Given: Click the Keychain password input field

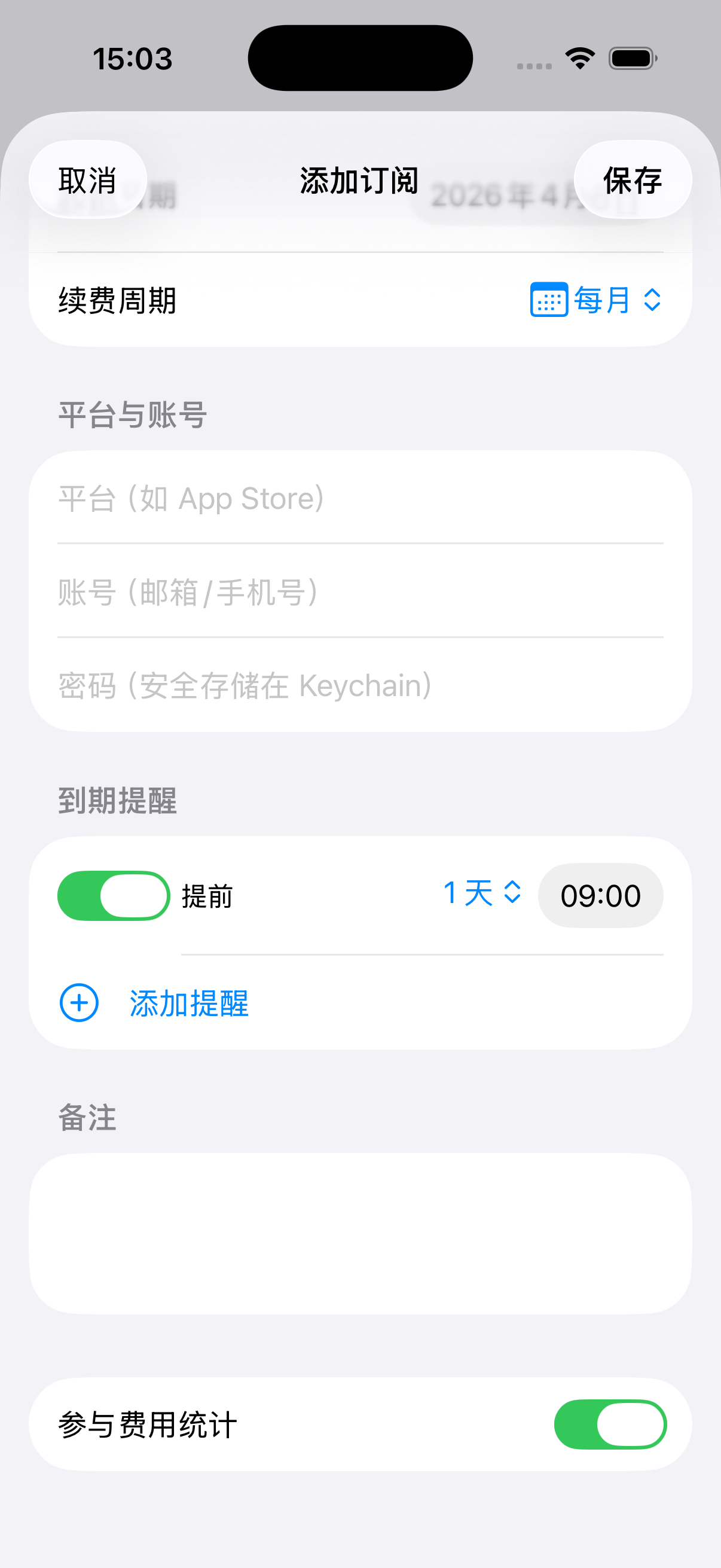Looking at the screenshot, I should [x=244, y=685].
